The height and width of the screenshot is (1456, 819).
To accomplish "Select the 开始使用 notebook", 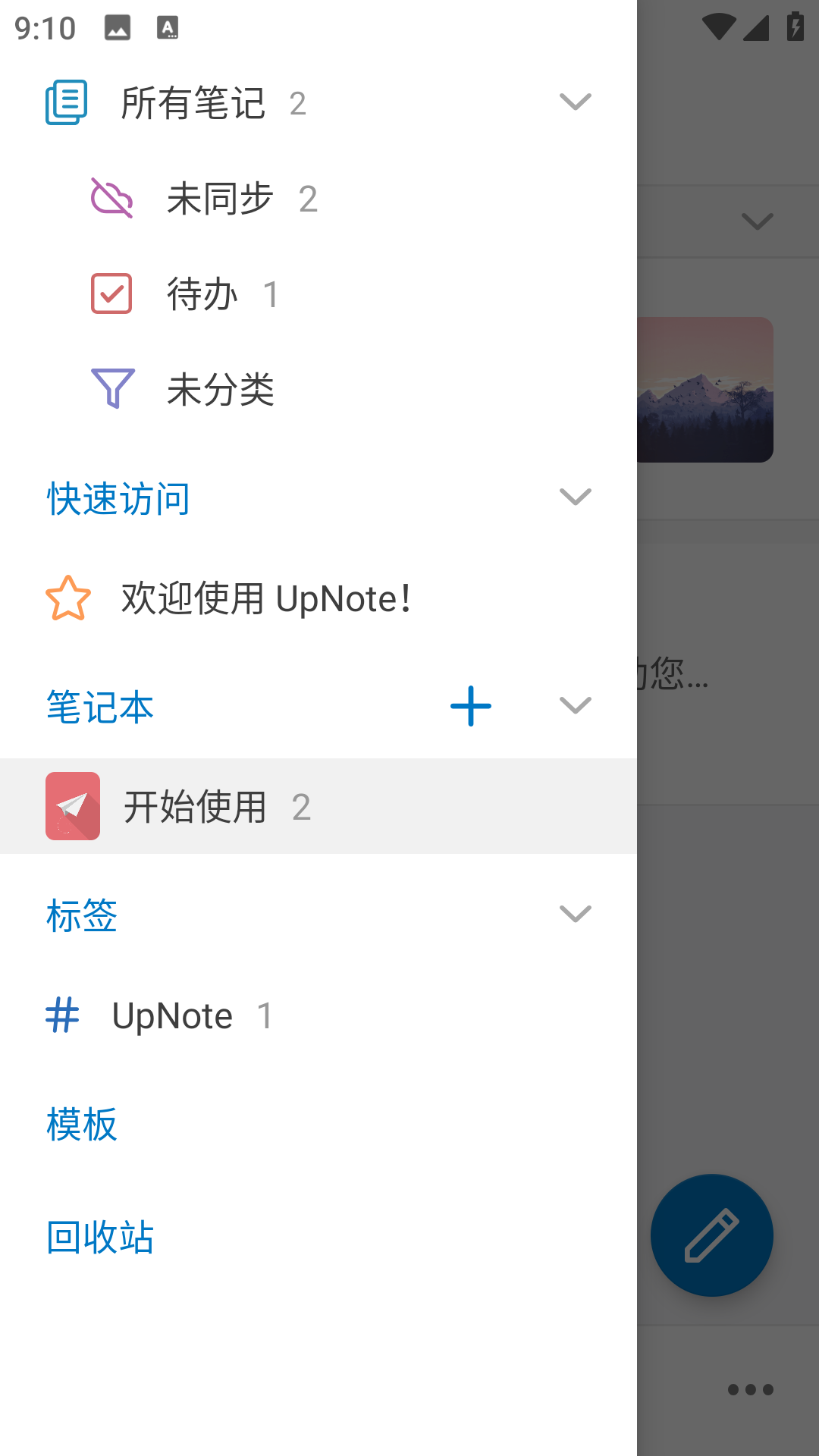I will [196, 806].
